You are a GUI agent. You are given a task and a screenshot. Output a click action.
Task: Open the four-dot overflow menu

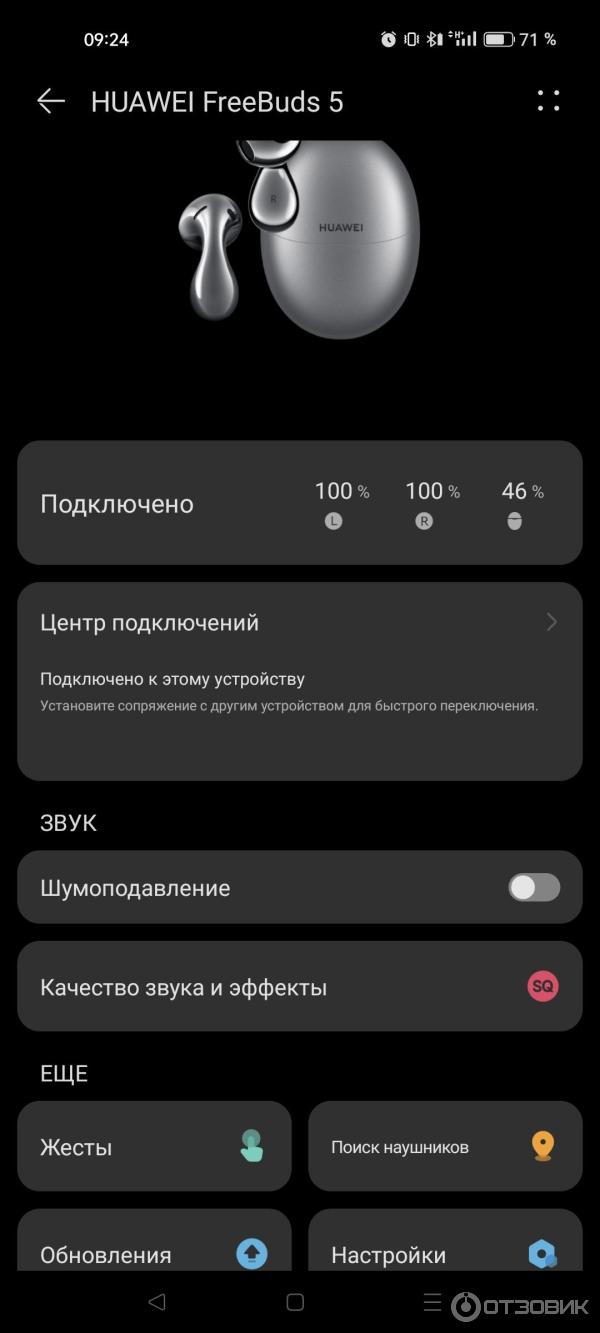coord(548,101)
